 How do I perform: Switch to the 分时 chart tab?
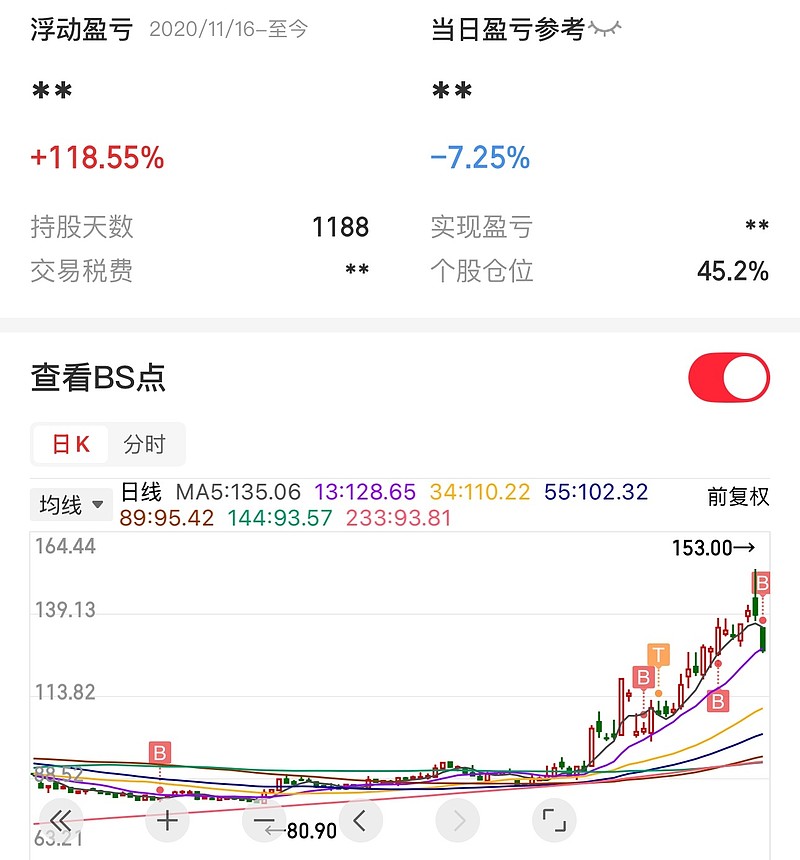[x=144, y=445]
